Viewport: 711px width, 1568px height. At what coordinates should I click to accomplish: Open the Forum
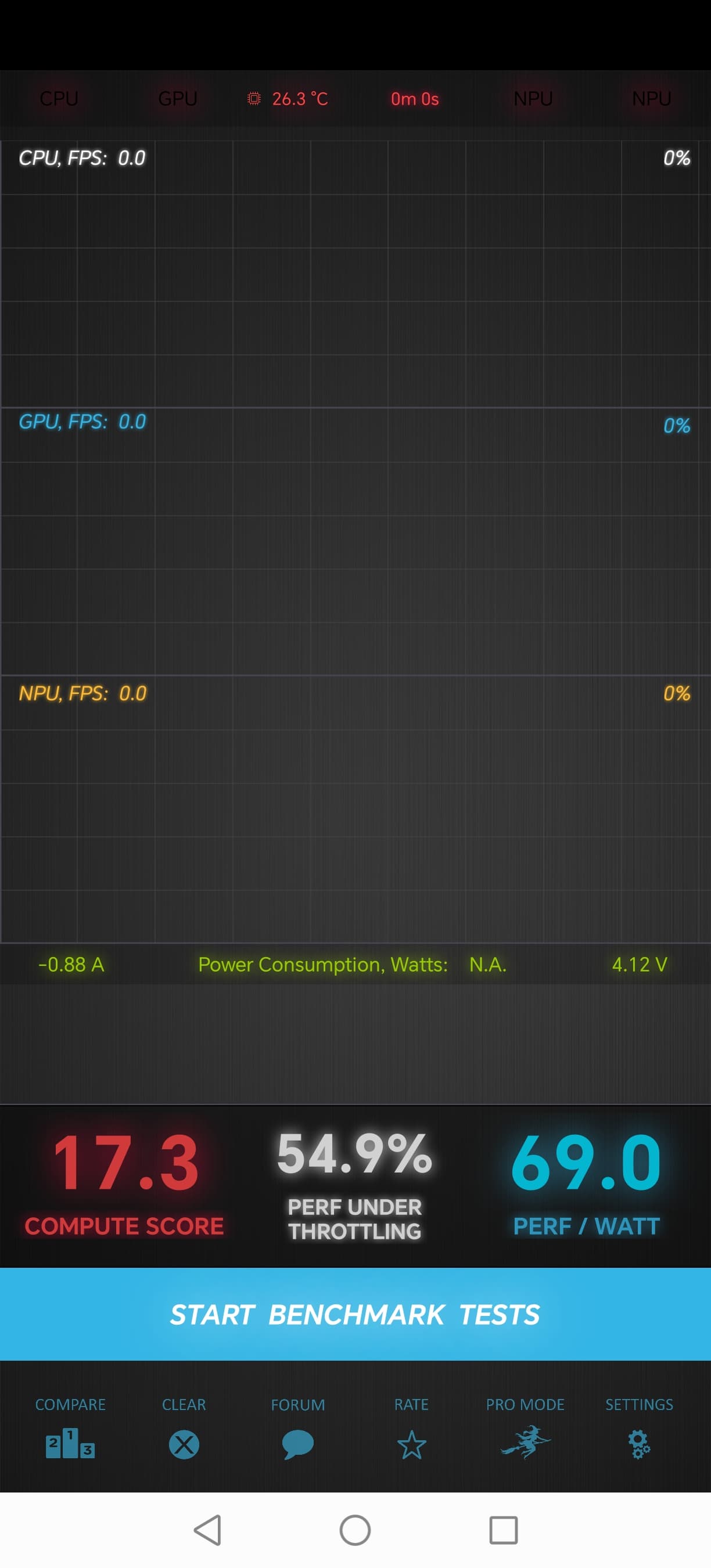(x=297, y=1443)
